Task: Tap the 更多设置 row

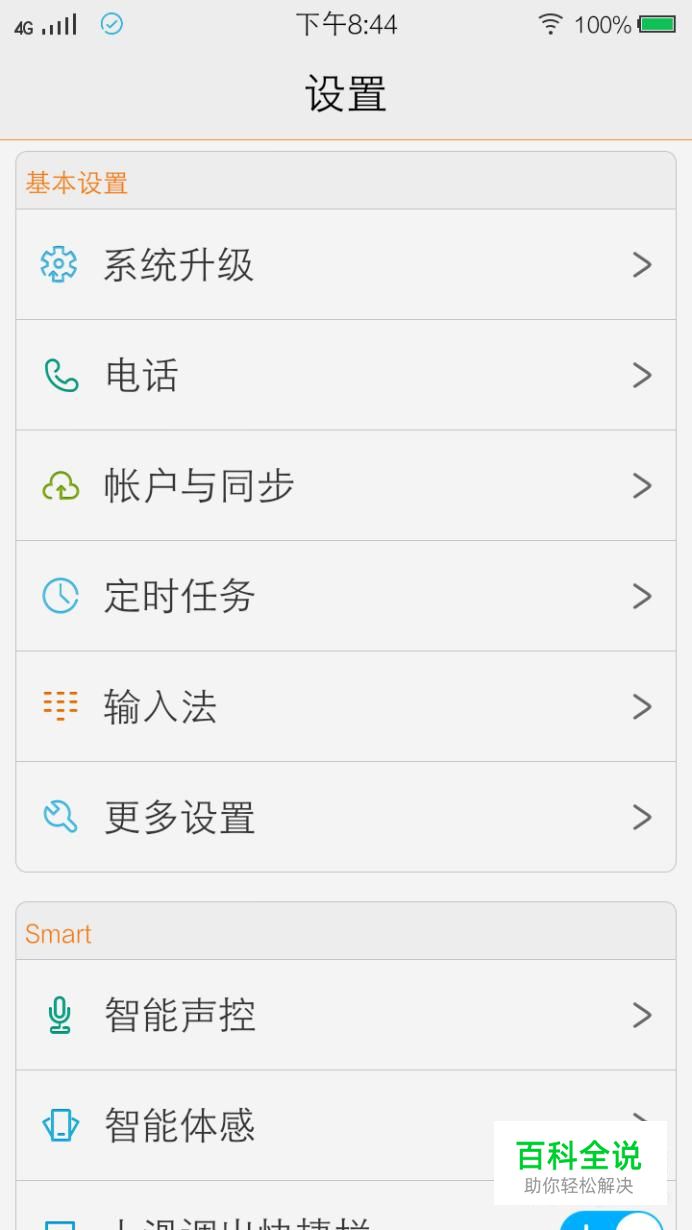Action: [x=345, y=817]
